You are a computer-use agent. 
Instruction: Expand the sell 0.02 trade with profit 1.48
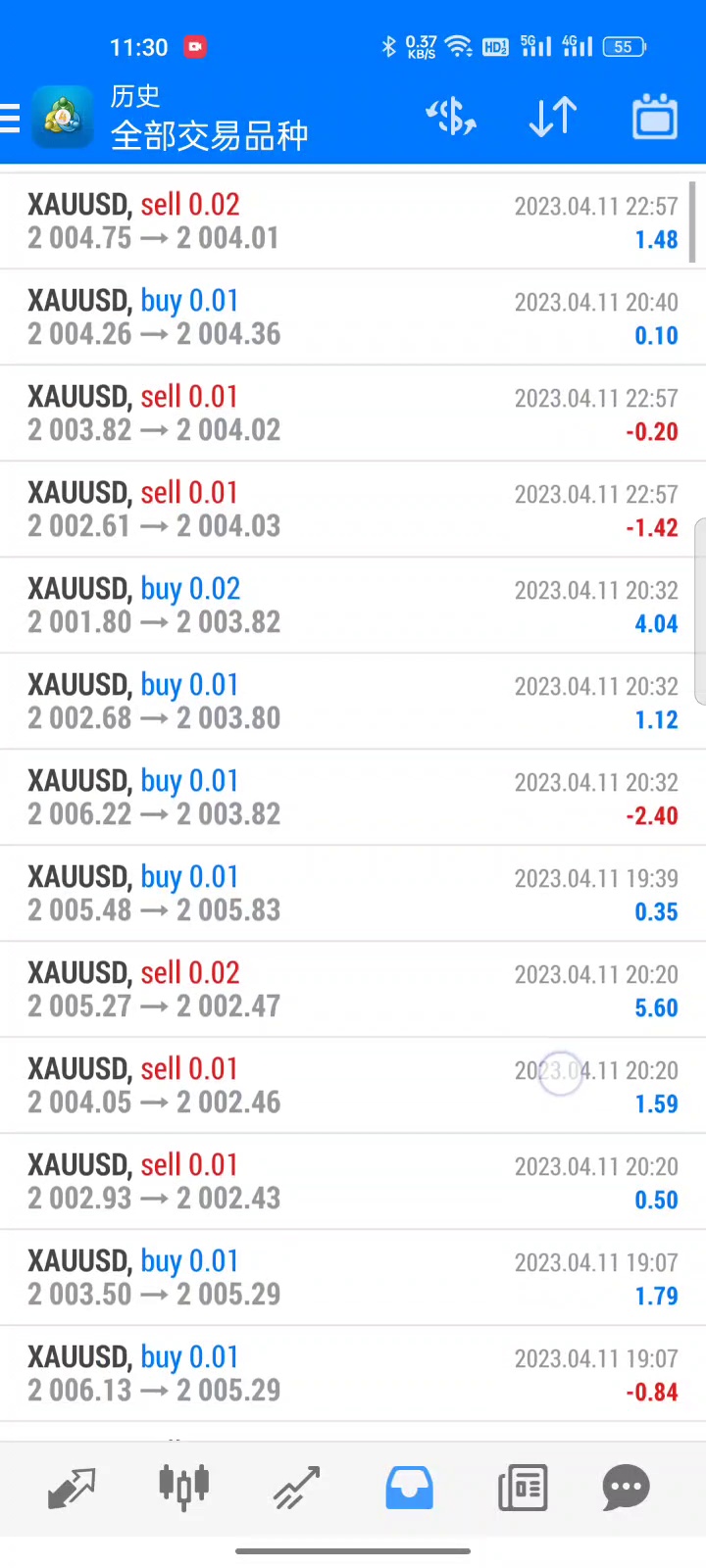point(353,221)
